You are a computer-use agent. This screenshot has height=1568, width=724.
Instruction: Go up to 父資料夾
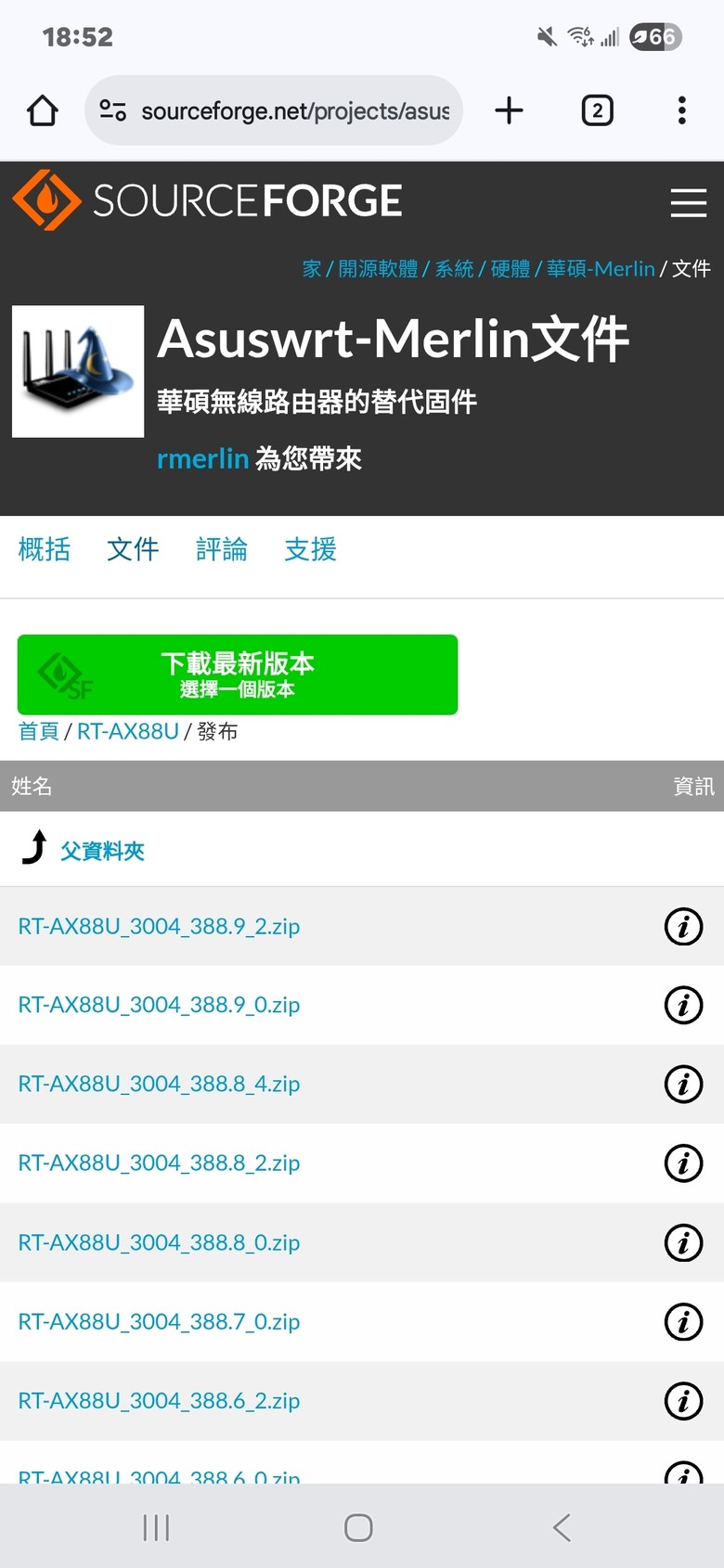102,851
